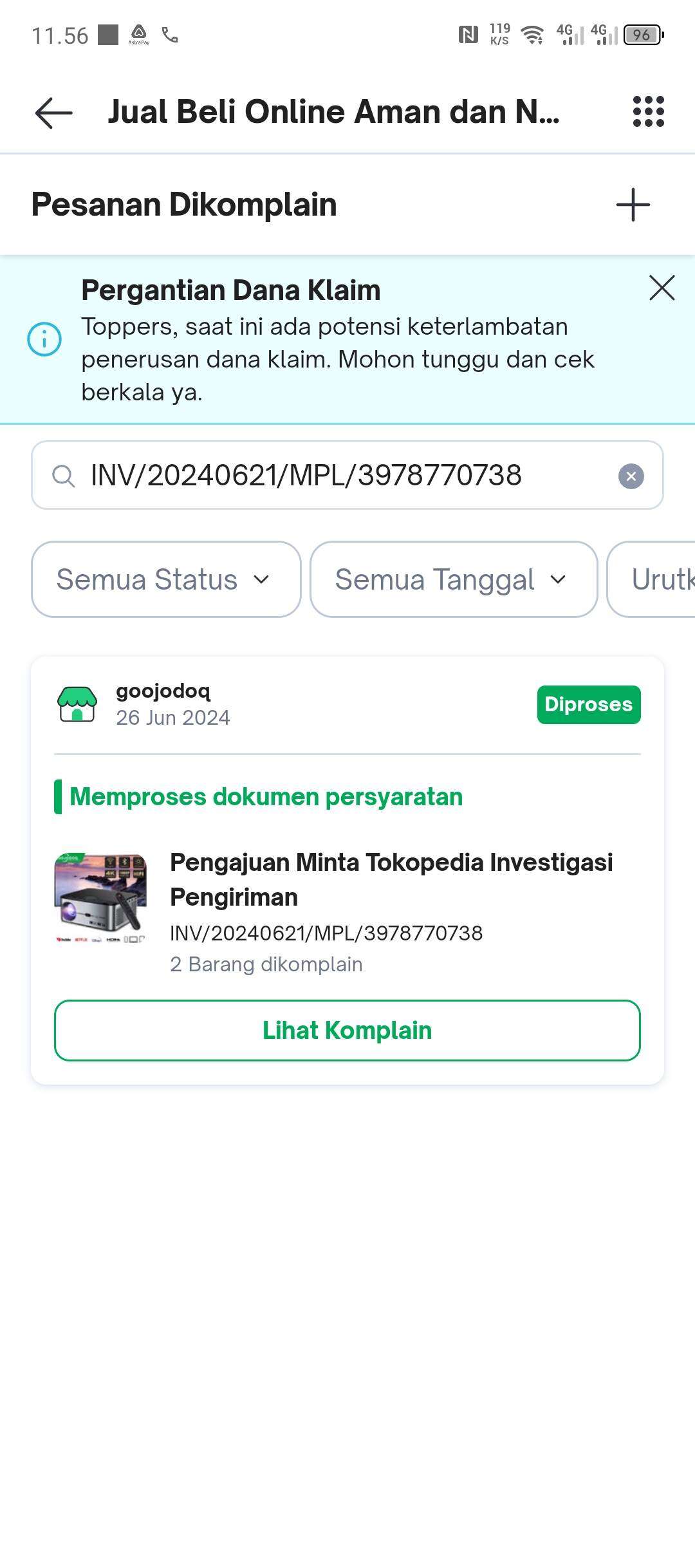Go back using the arrow icon
Viewport: 695px width, 1568px height.
(x=54, y=113)
